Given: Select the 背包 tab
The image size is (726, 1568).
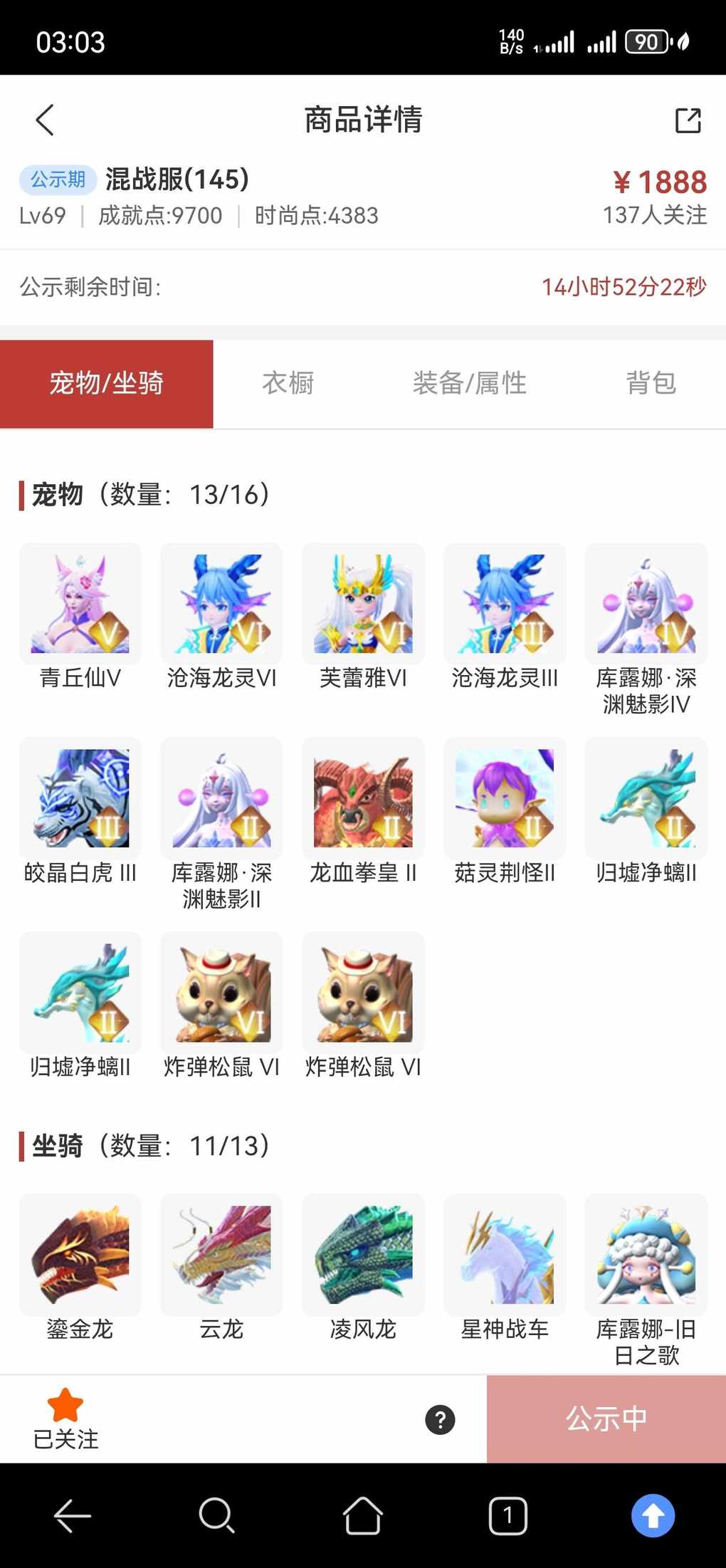Looking at the screenshot, I should [651, 384].
